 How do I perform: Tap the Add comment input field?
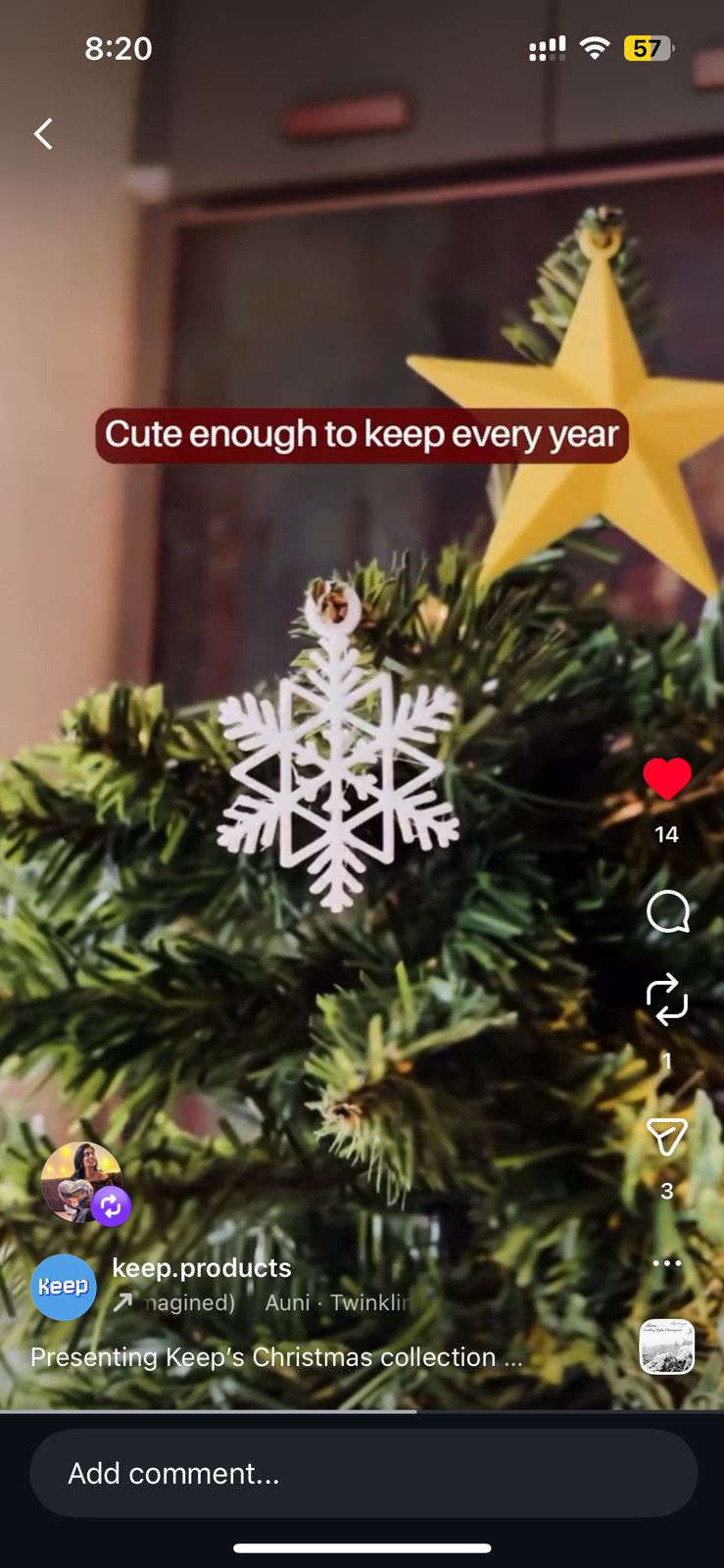(x=362, y=1472)
